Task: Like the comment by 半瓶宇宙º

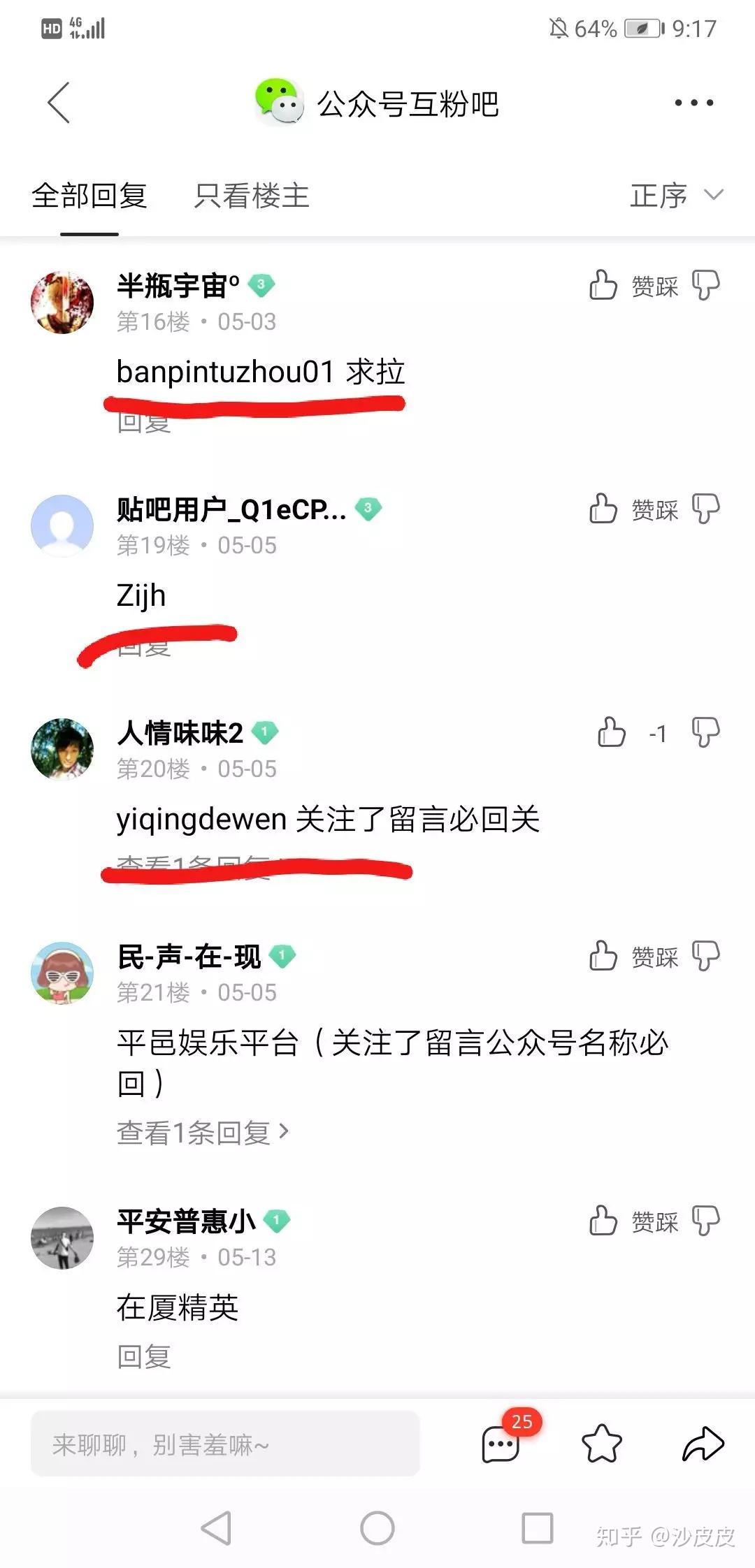Action: [603, 285]
